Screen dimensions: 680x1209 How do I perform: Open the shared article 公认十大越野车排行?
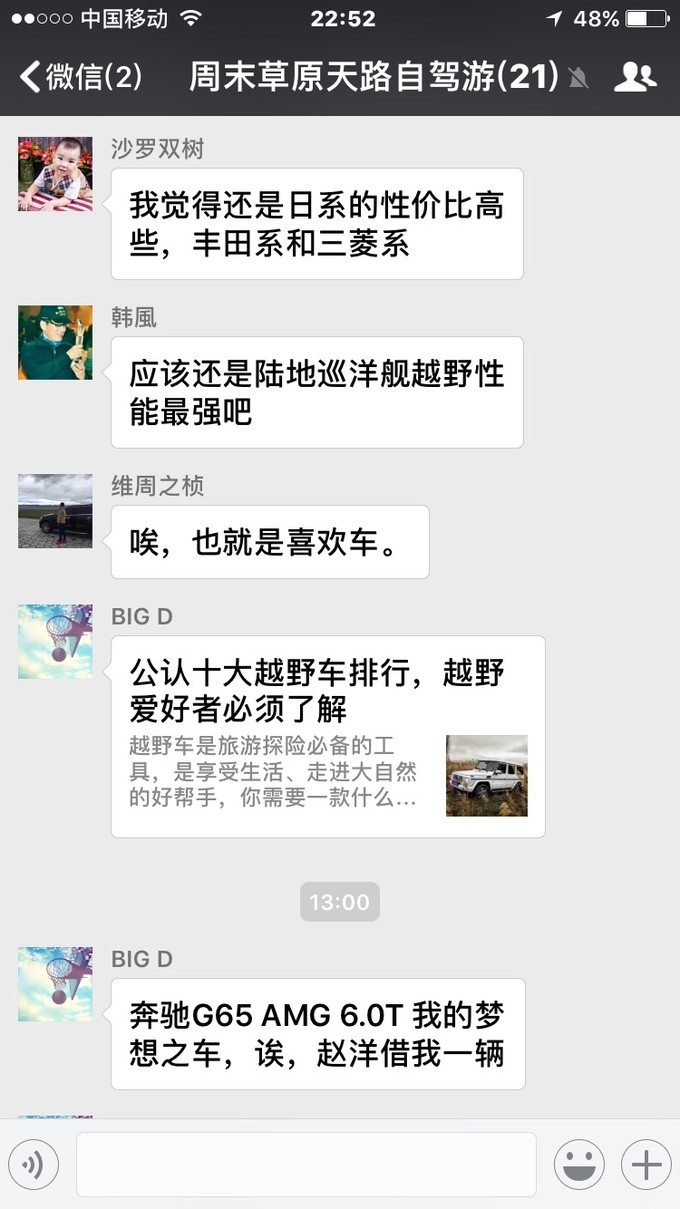(328, 736)
